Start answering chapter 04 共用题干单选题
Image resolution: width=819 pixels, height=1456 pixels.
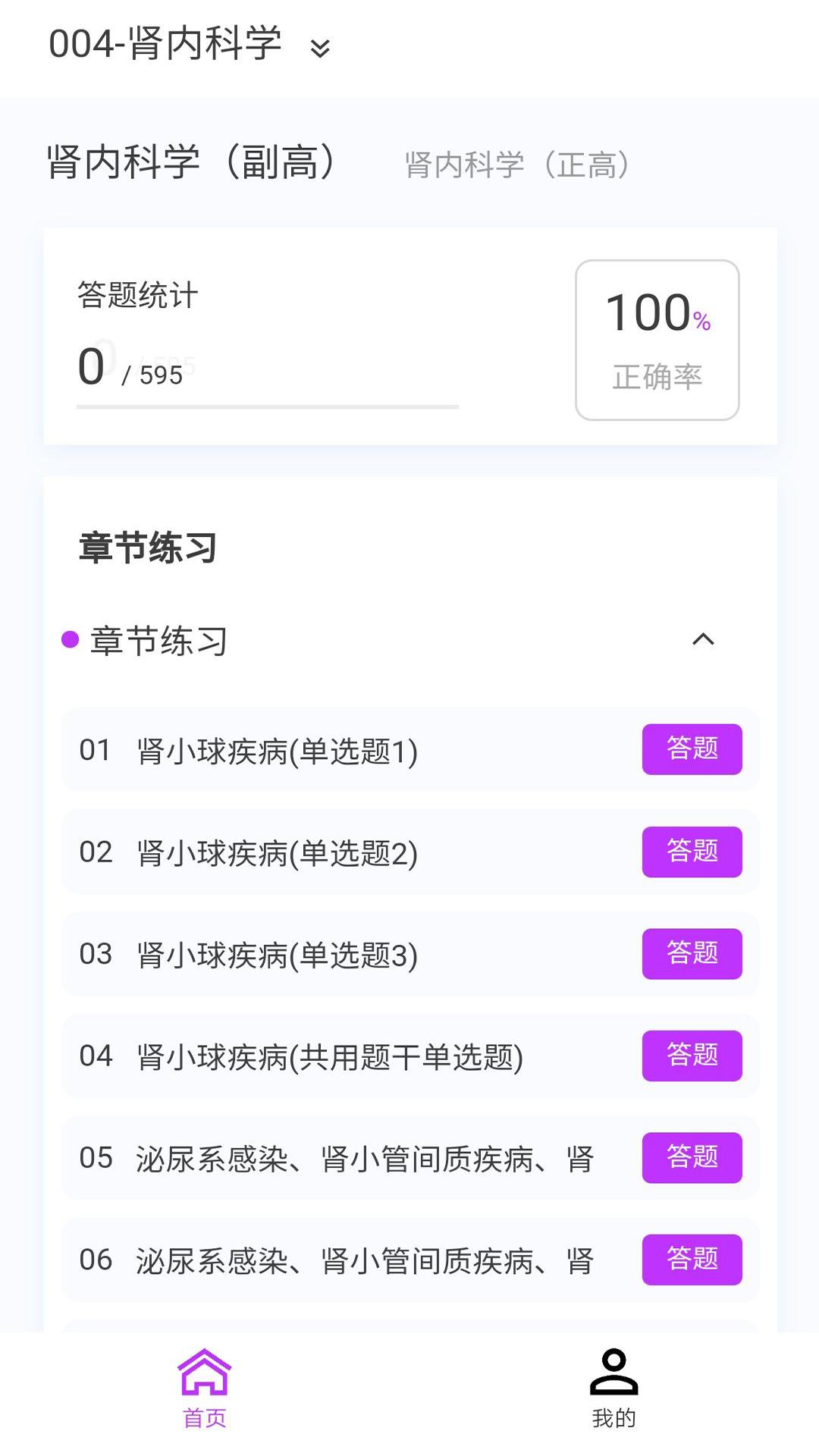point(692,1057)
